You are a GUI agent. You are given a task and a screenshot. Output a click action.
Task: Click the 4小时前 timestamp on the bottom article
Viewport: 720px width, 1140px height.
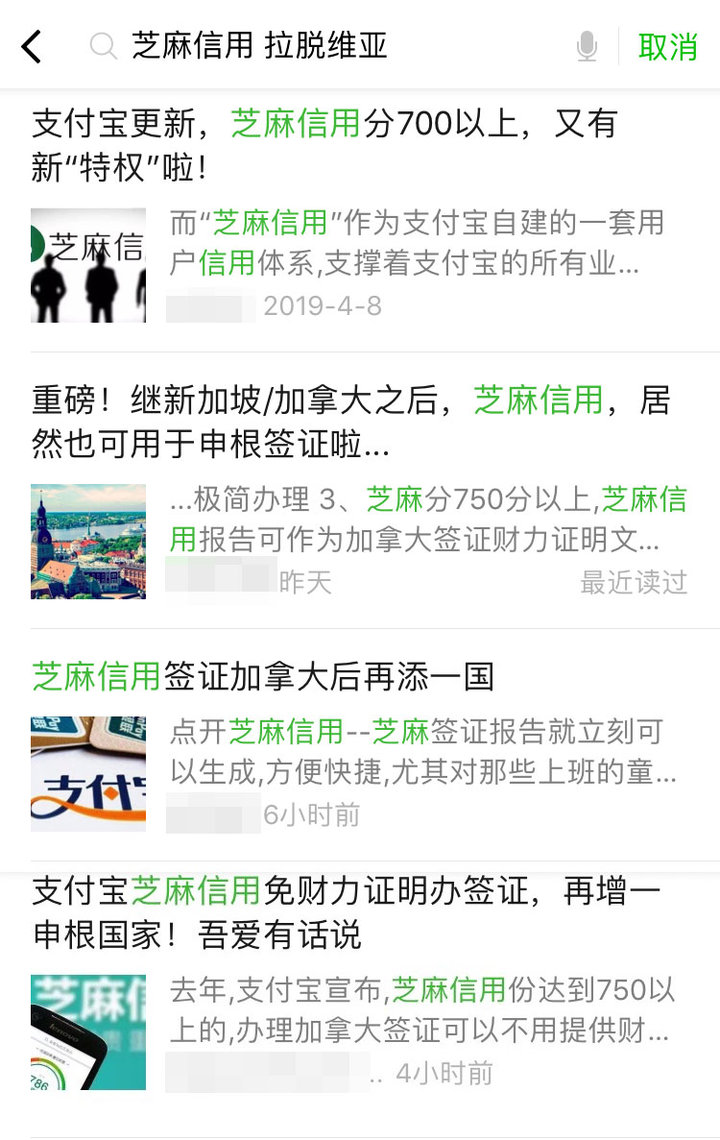pyautogui.click(x=444, y=1075)
